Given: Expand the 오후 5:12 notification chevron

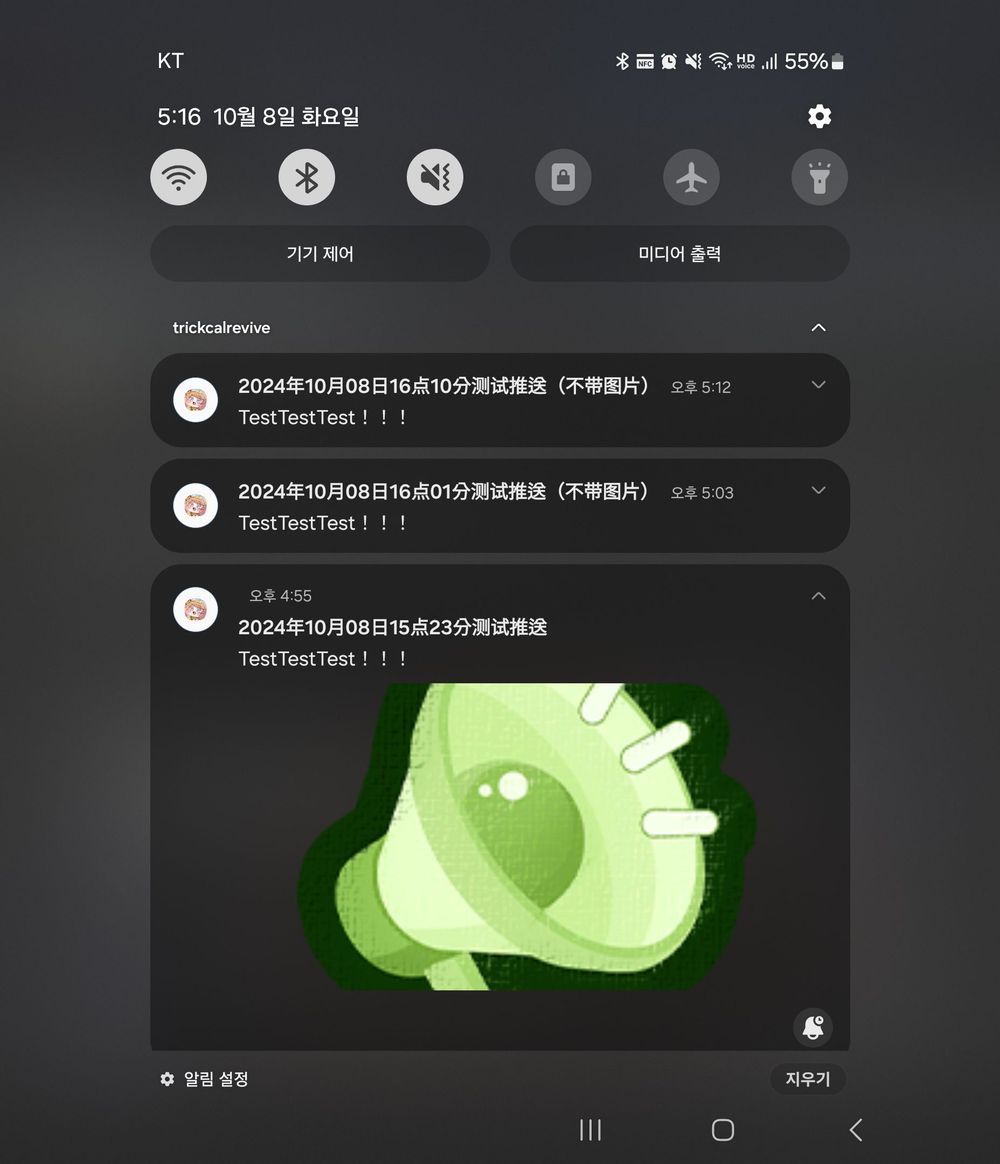Looking at the screenshot, I should pos(818,385).
